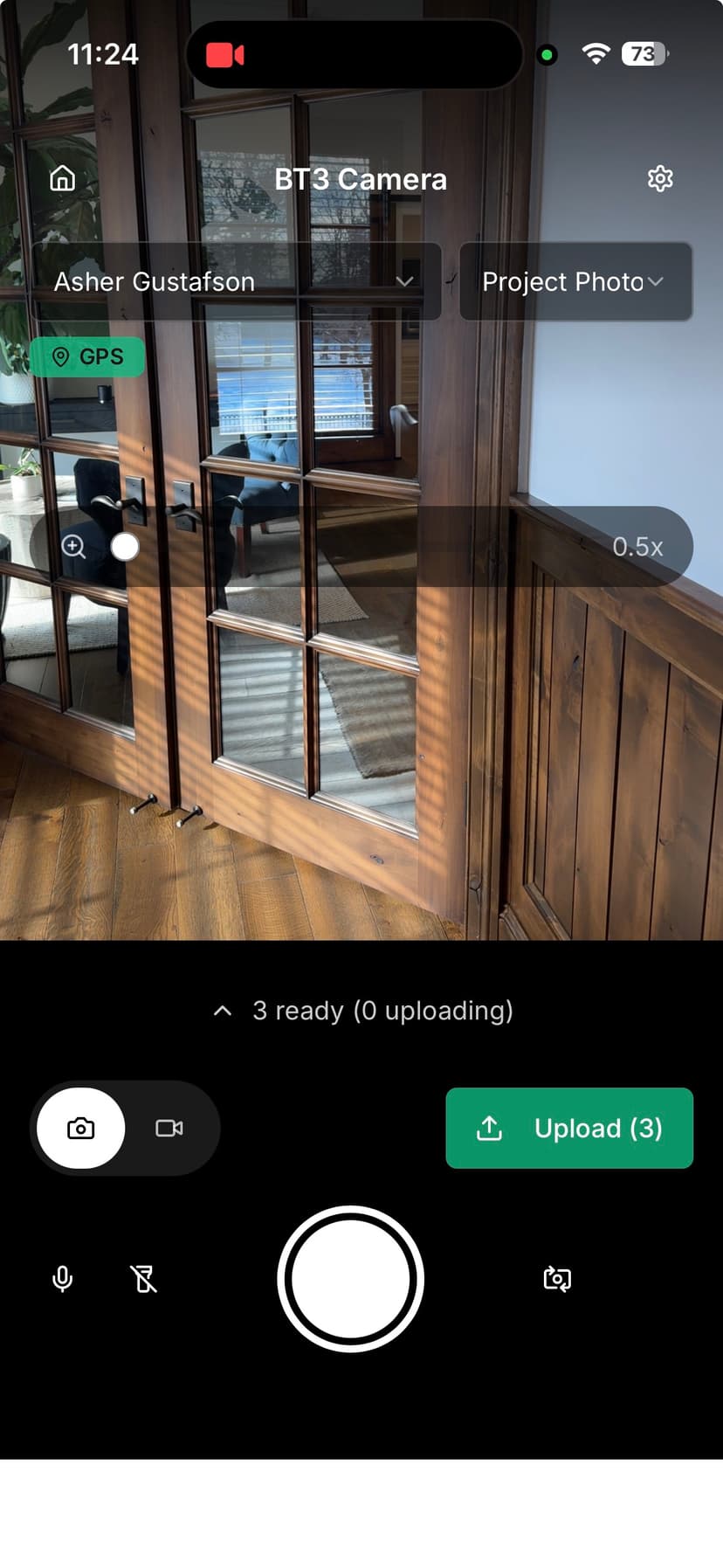This screenshot has height=1568, width=723.
Task: Open camera settings with the gear icon
Action: click(x=661, y=179)
